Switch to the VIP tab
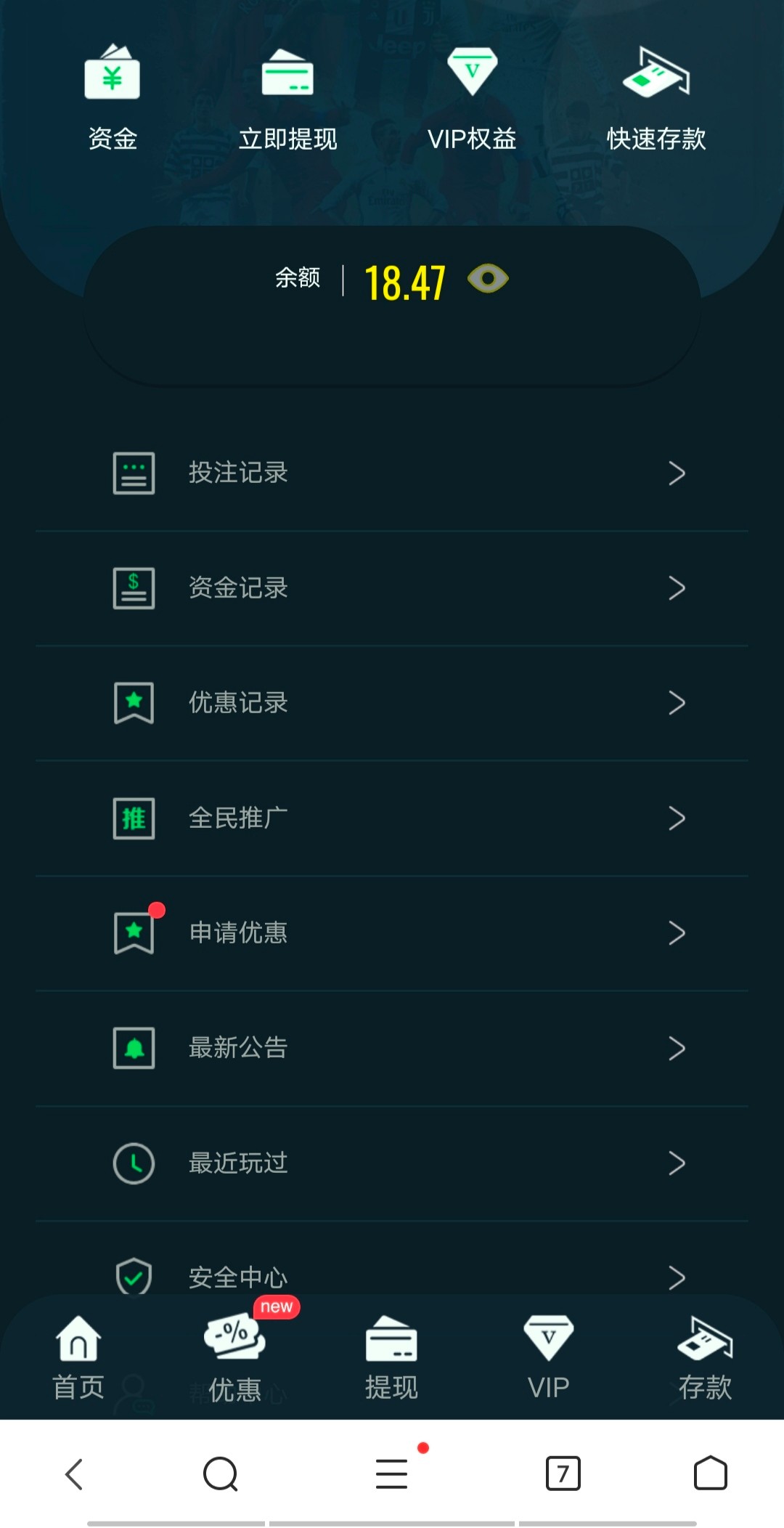Image resolution: width=784 pixels, height=1528 pixels. (x=549, y=1357)
